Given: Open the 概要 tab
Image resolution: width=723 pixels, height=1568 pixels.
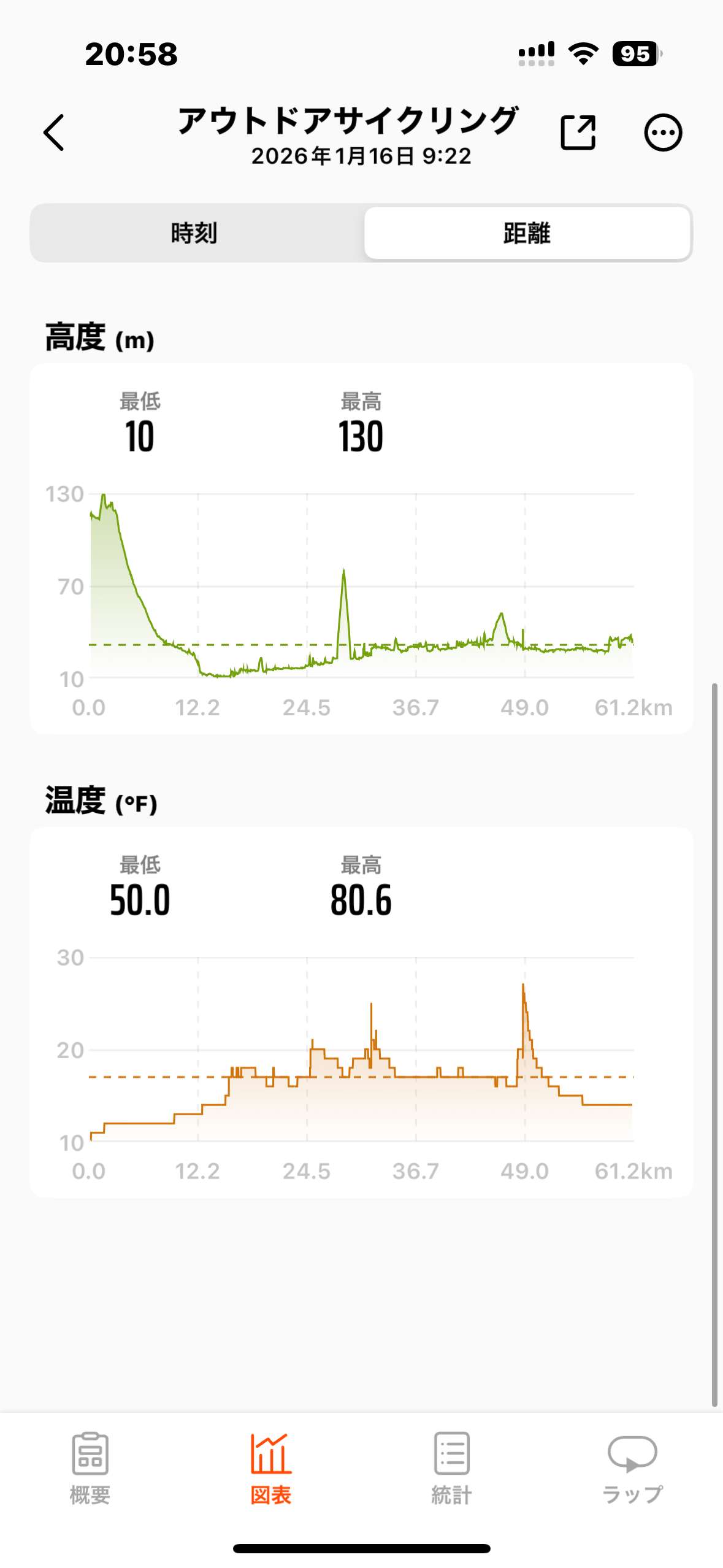Looking at the screenshot, I should (90, 1467).
